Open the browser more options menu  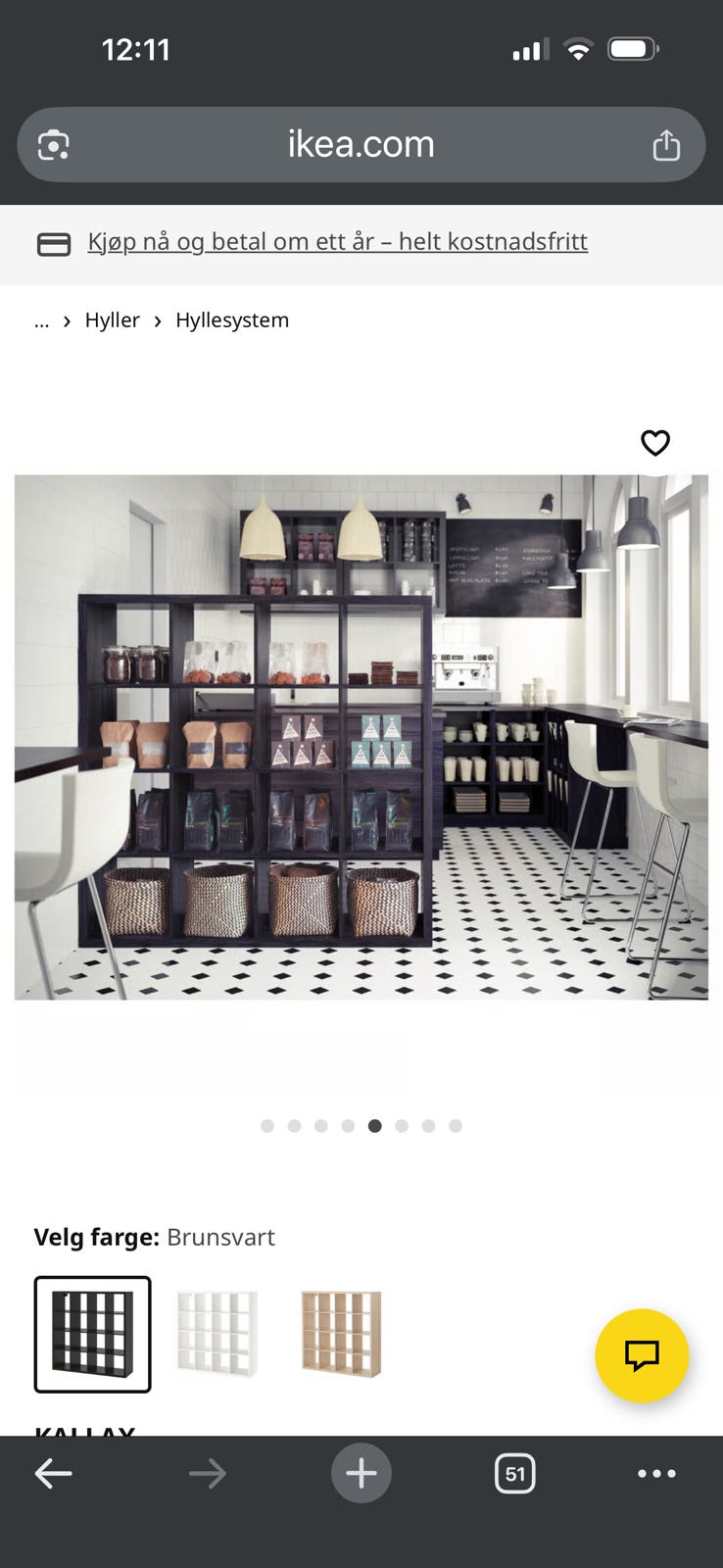(x=657, y=1473)
